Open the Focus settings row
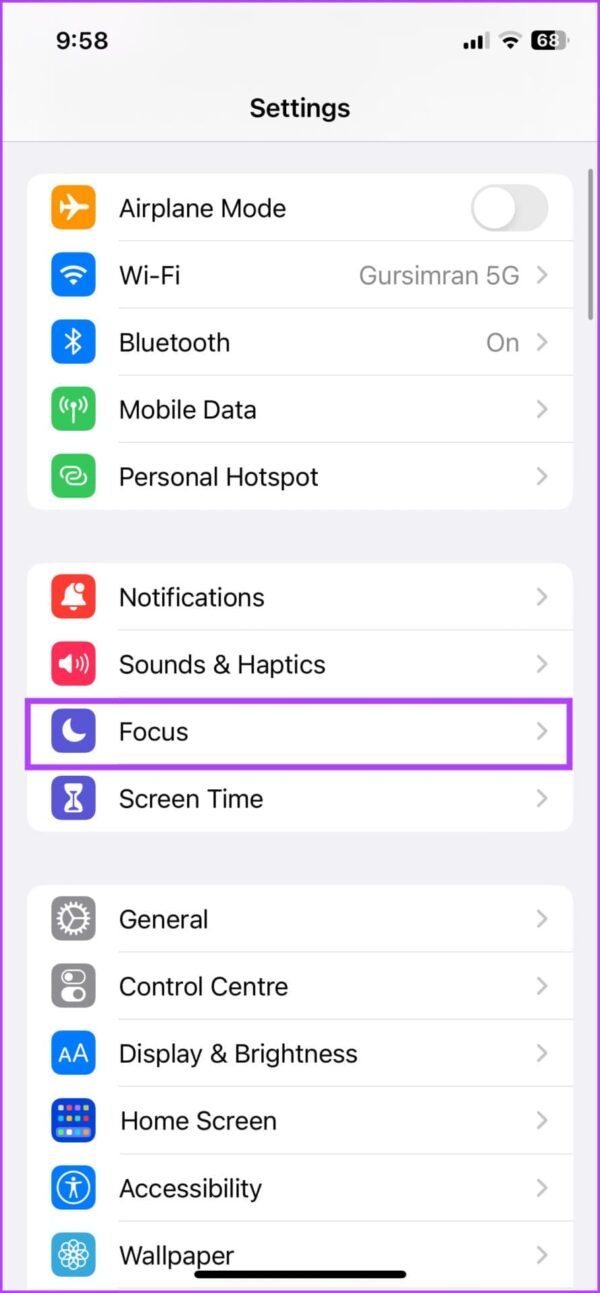Image resolution: width=600 pixels, height=1293 pixels. click(300, 732)
